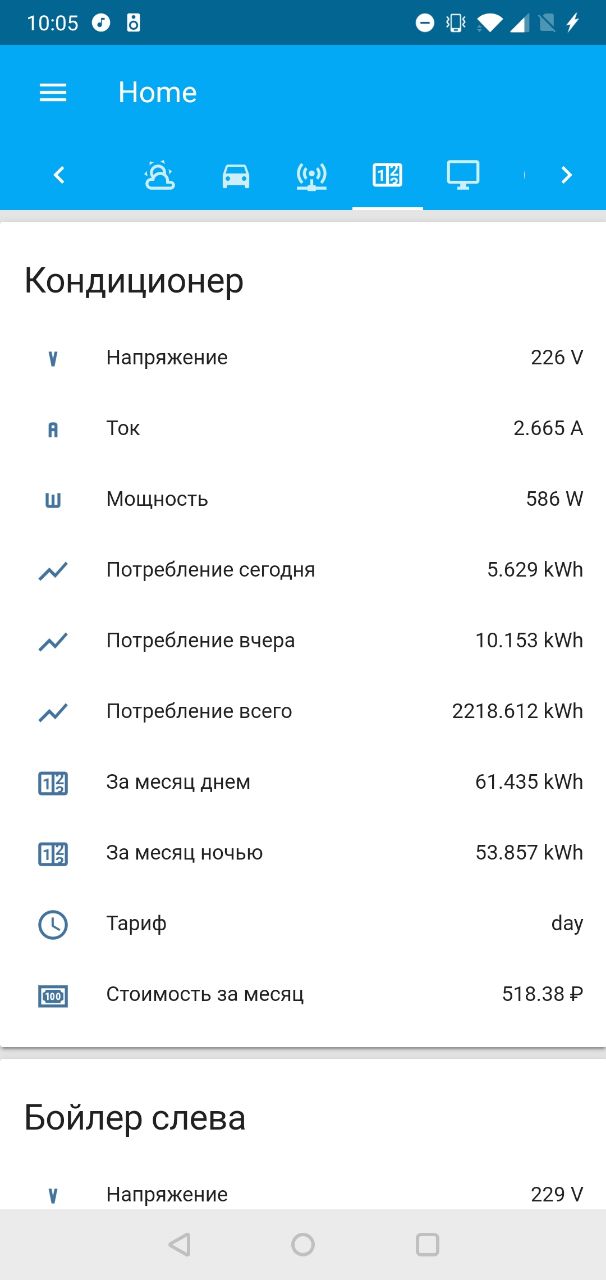Open the Кондиционер Напряжение sensor details
Image resolution: width=606 pixels, height=1280 pixels.
point(303,358)
